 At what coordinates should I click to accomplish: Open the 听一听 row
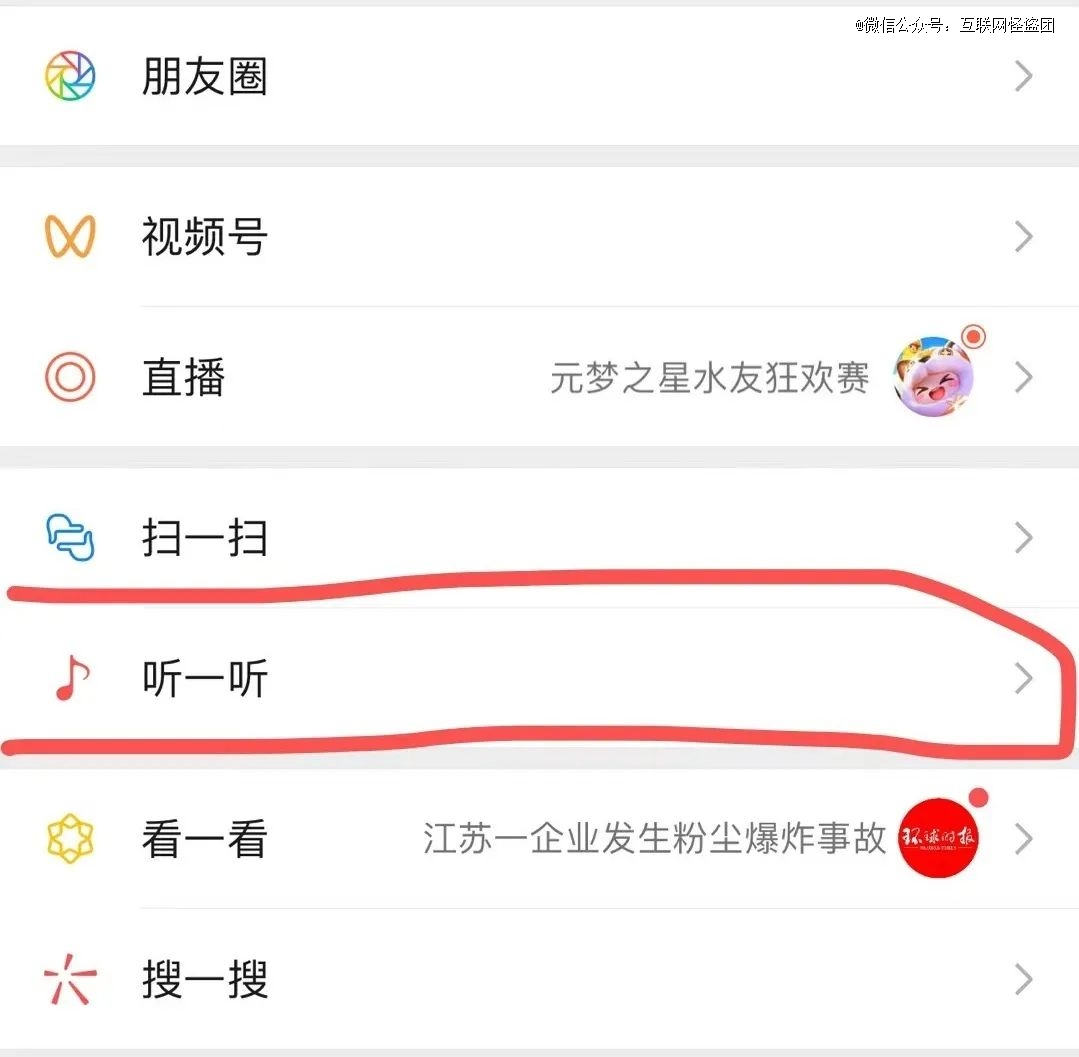204,680
